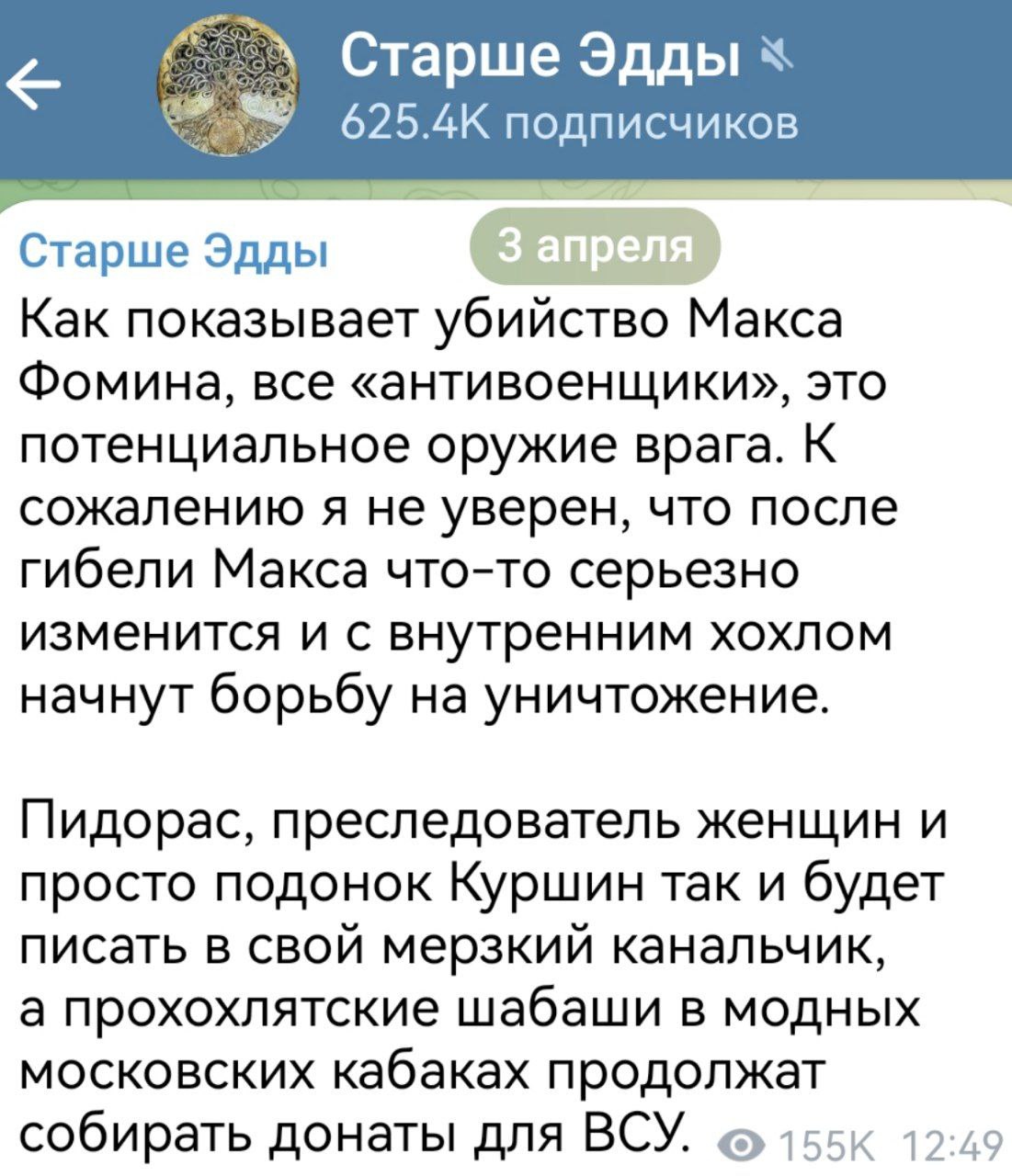The image size is (1012, 1176).
Task: Open the Старше Эдды channel info title
Action: 540,60
